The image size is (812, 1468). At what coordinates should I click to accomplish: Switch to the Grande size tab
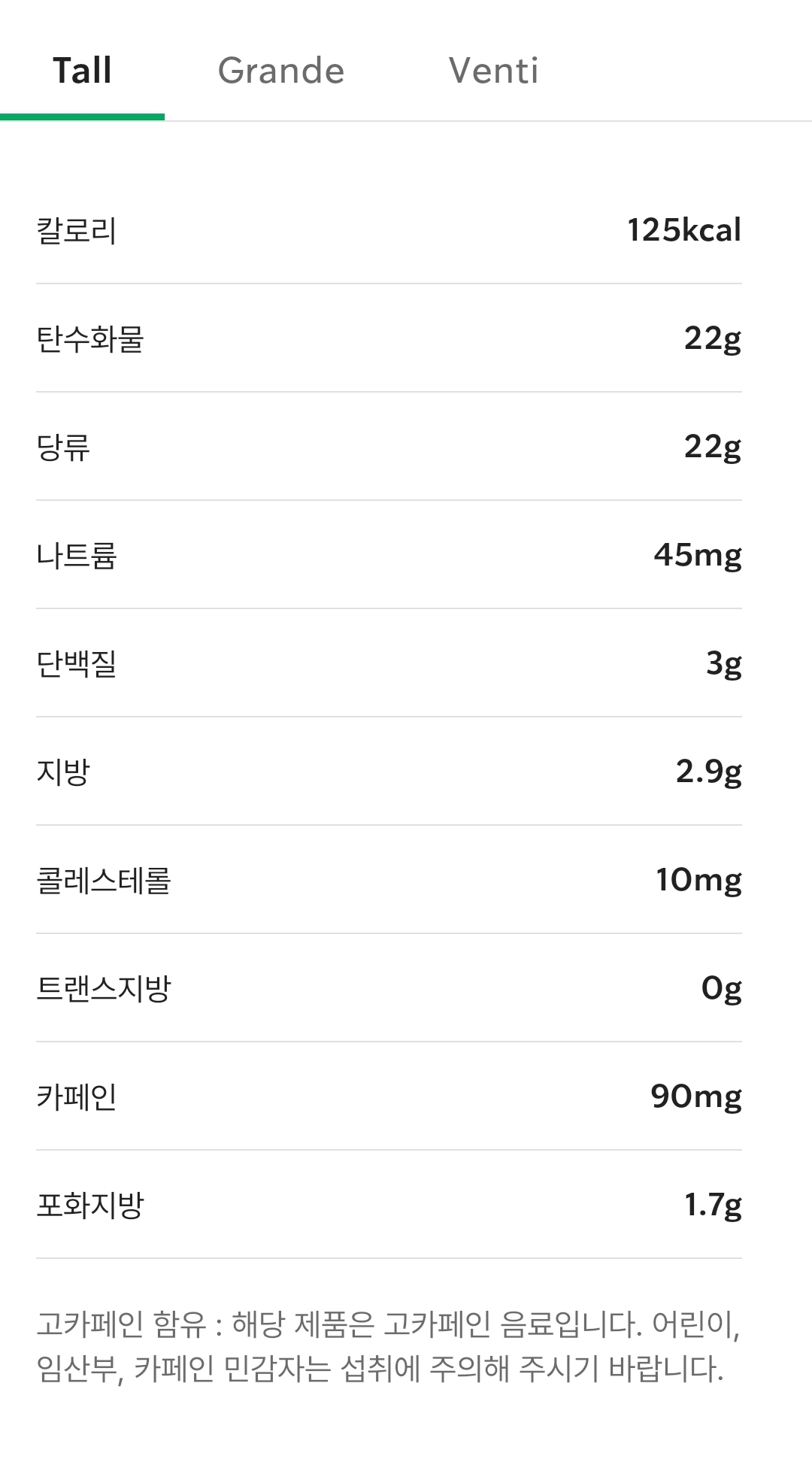pyautogui.click(x=282, y=70)
